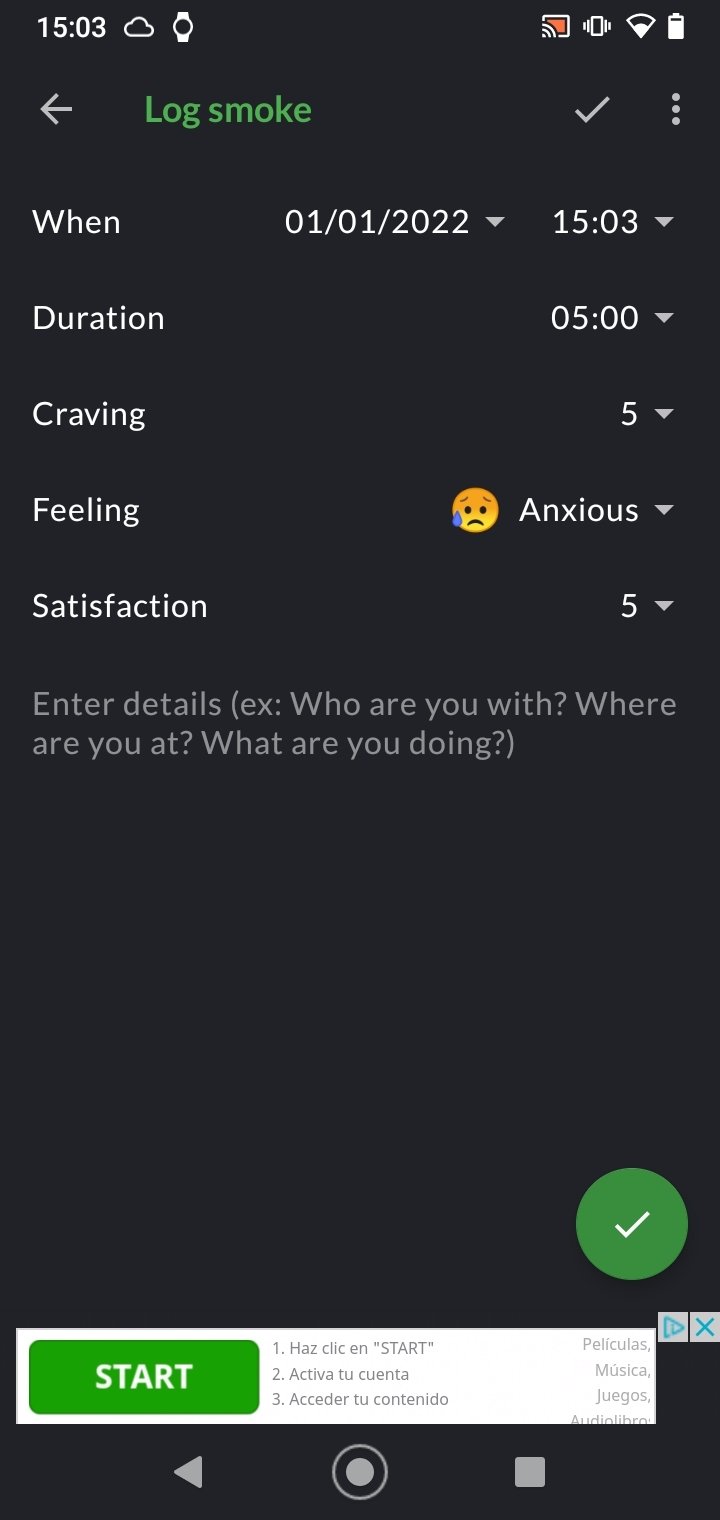Confirm entry with the toolbar checkmark

(x=592, y=110)
